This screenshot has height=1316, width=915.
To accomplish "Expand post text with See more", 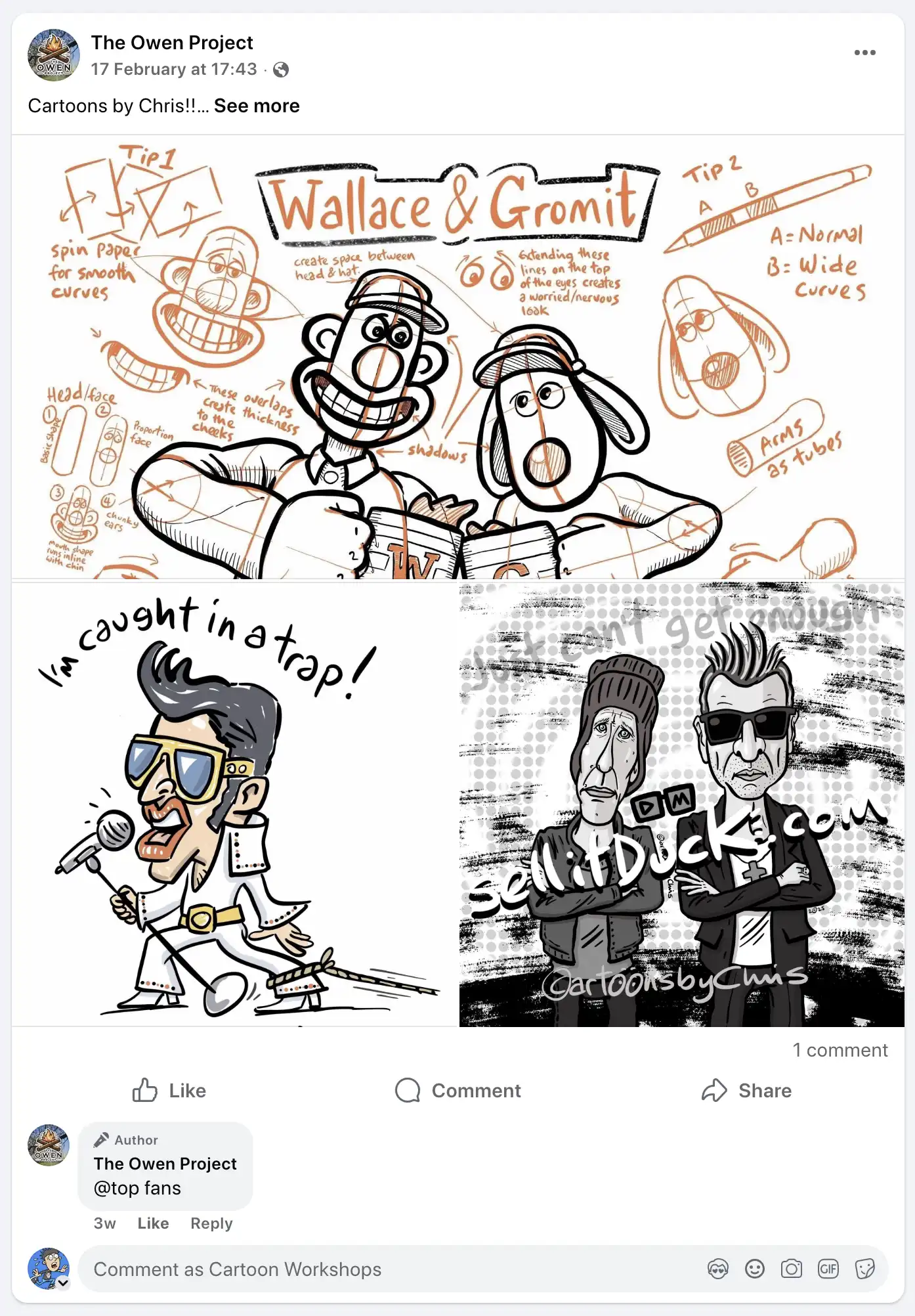I will pyautogui.click(x=256, y=106).
